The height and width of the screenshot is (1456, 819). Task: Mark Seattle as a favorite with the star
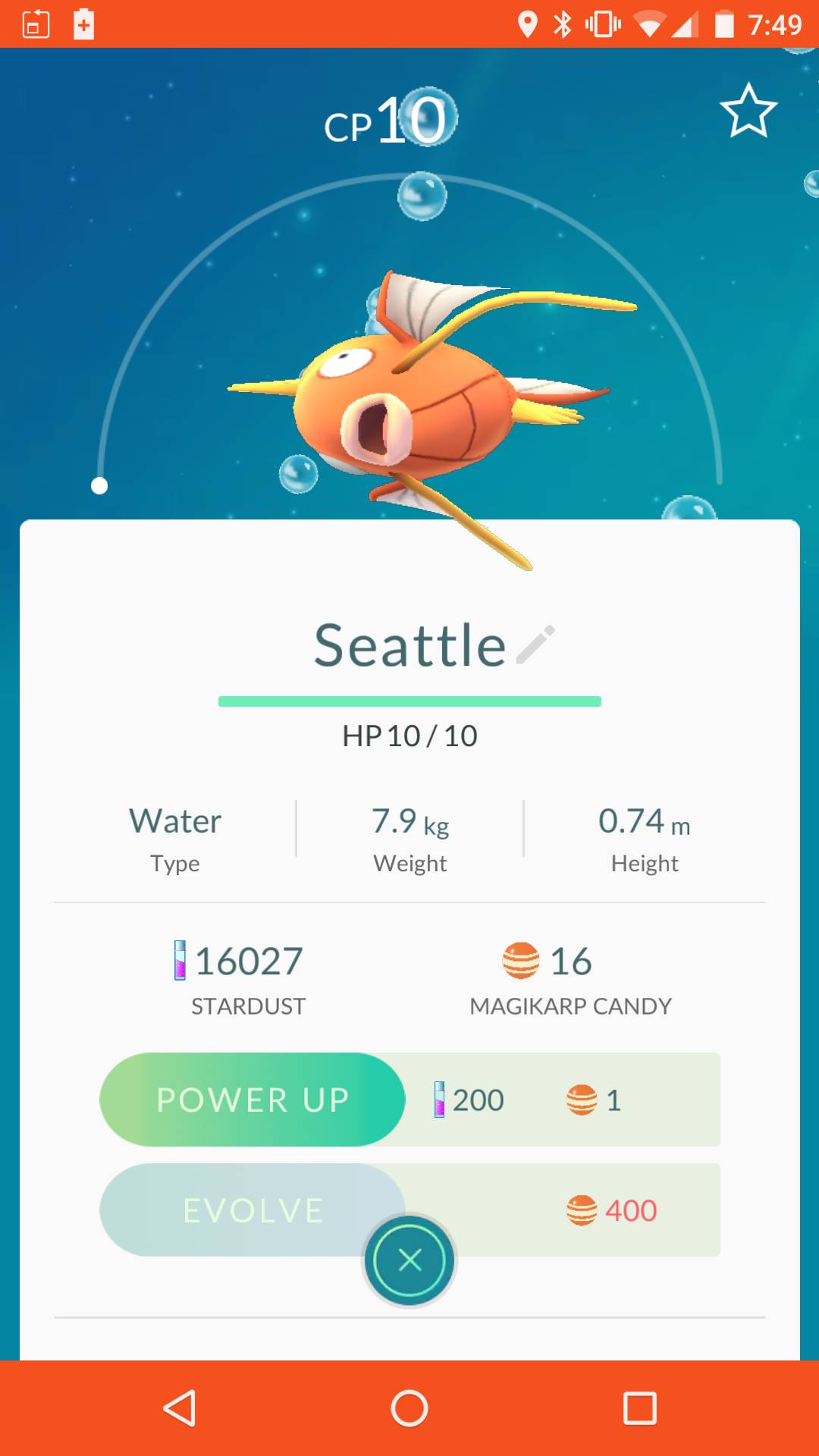pos(748,111)
